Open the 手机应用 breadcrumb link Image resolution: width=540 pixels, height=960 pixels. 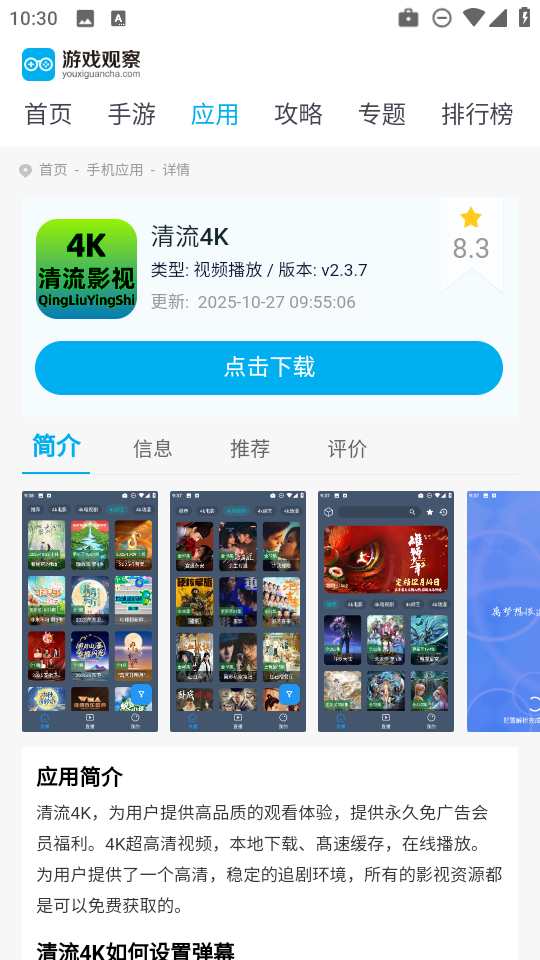(x=114, y=170)
